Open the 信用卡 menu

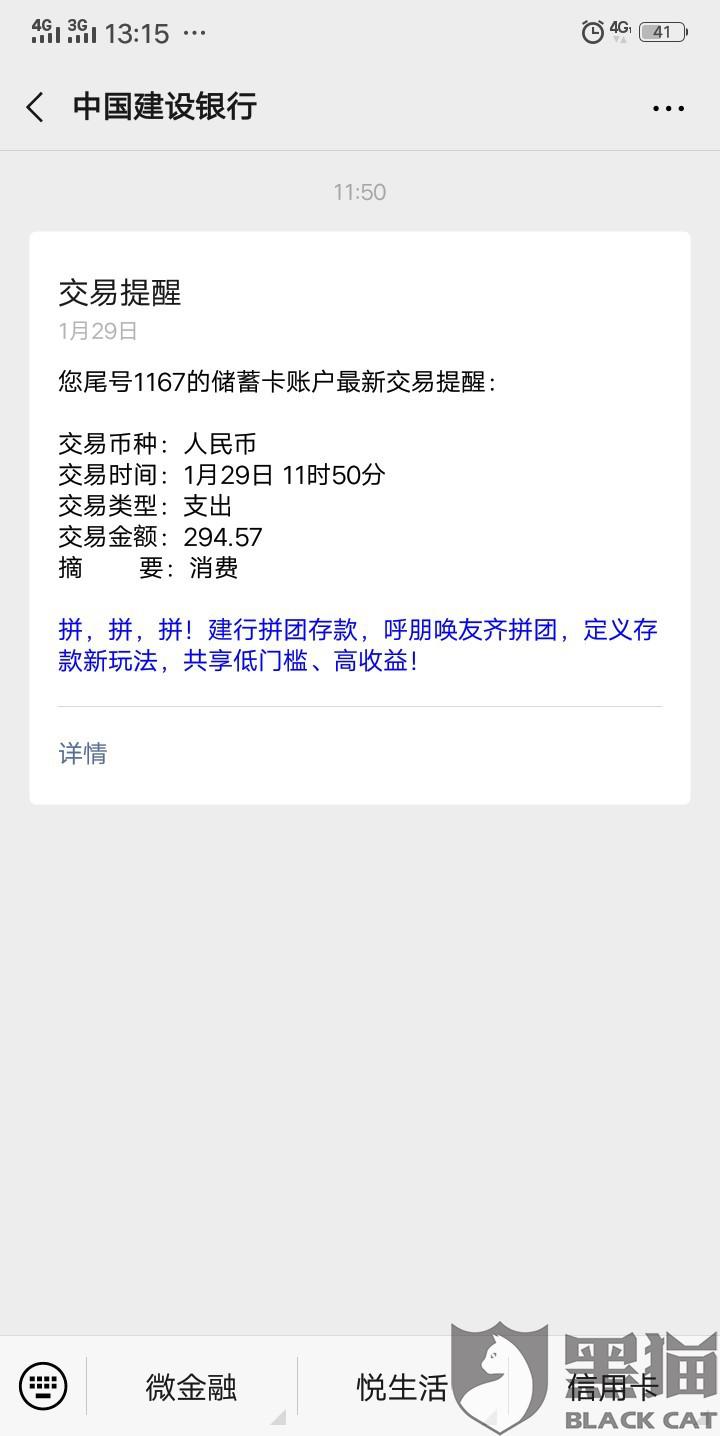612,1387
